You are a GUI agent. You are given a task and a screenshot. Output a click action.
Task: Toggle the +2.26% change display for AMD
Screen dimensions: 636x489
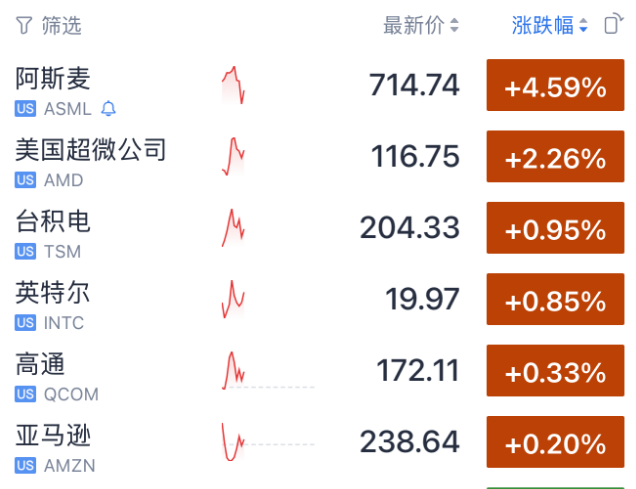coord(555,158)
